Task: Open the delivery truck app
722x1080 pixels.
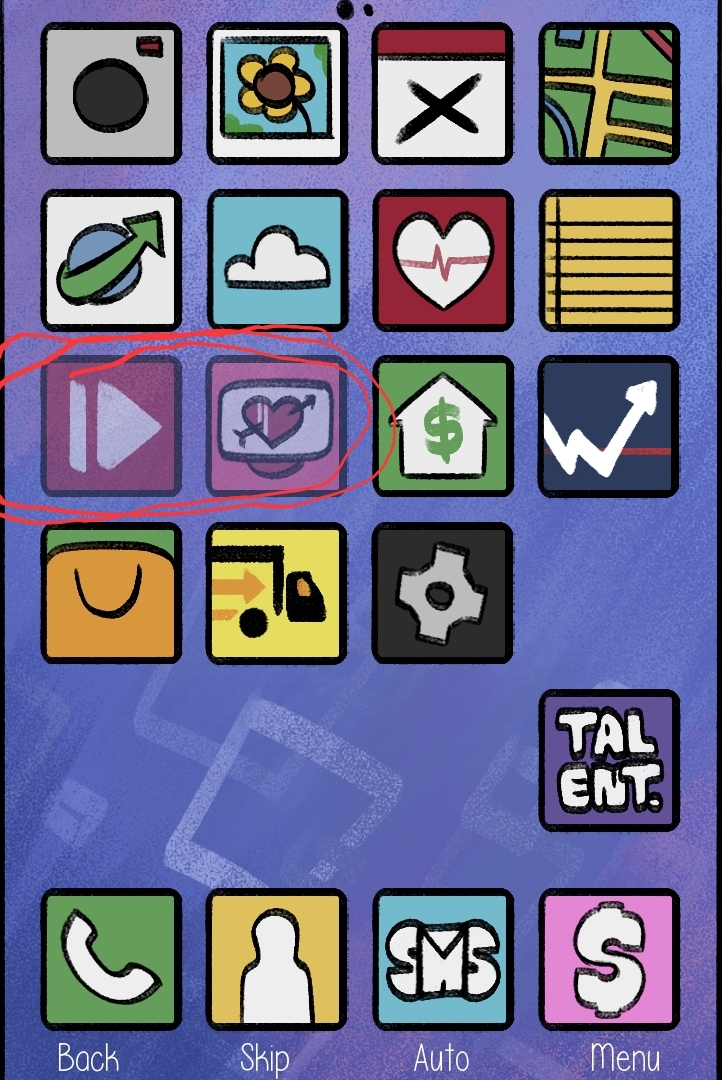Action: 277,593
